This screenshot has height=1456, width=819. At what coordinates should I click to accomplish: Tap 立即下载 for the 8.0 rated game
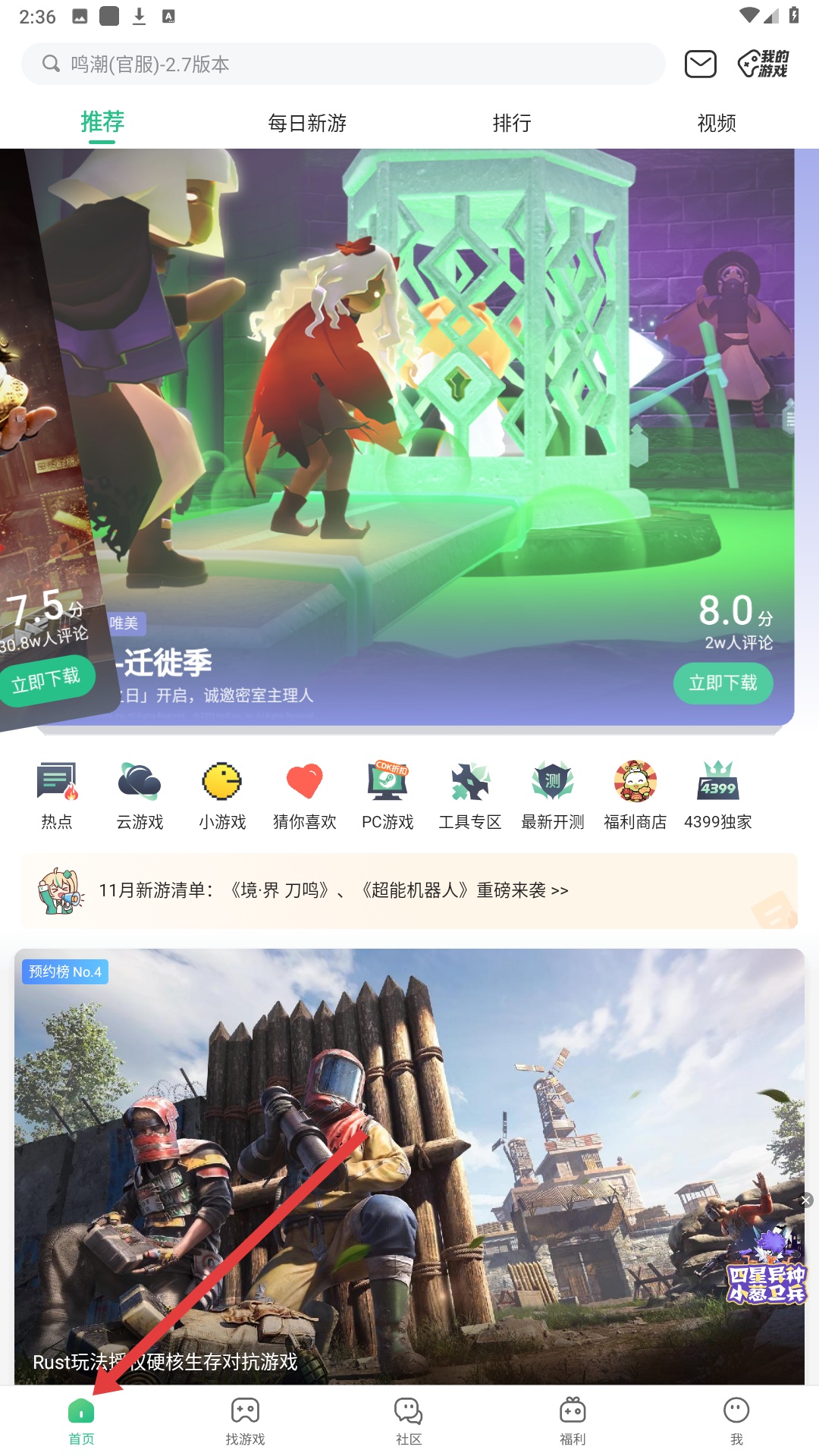(723, 682)
